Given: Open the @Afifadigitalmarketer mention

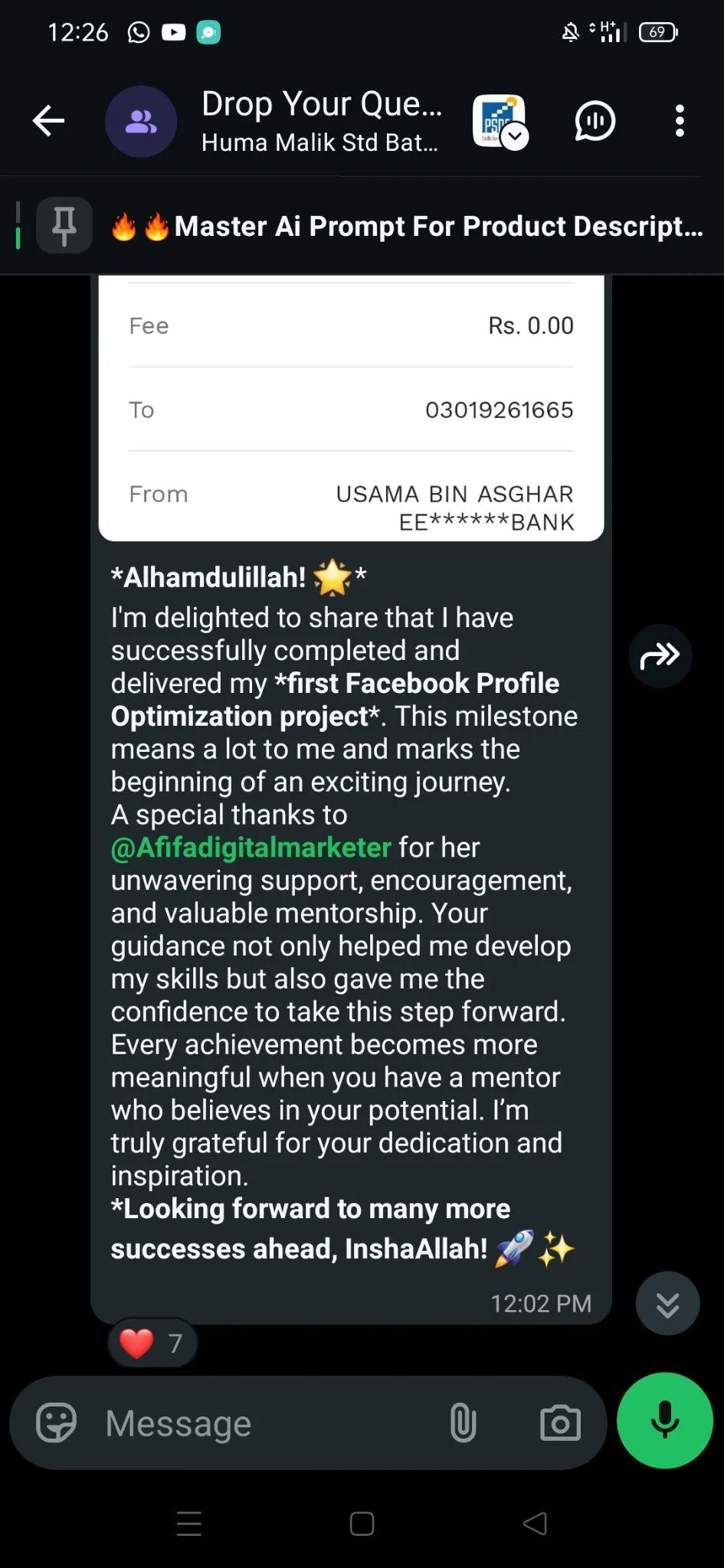Looking at the screenshot, I should [x=251, y=848].
